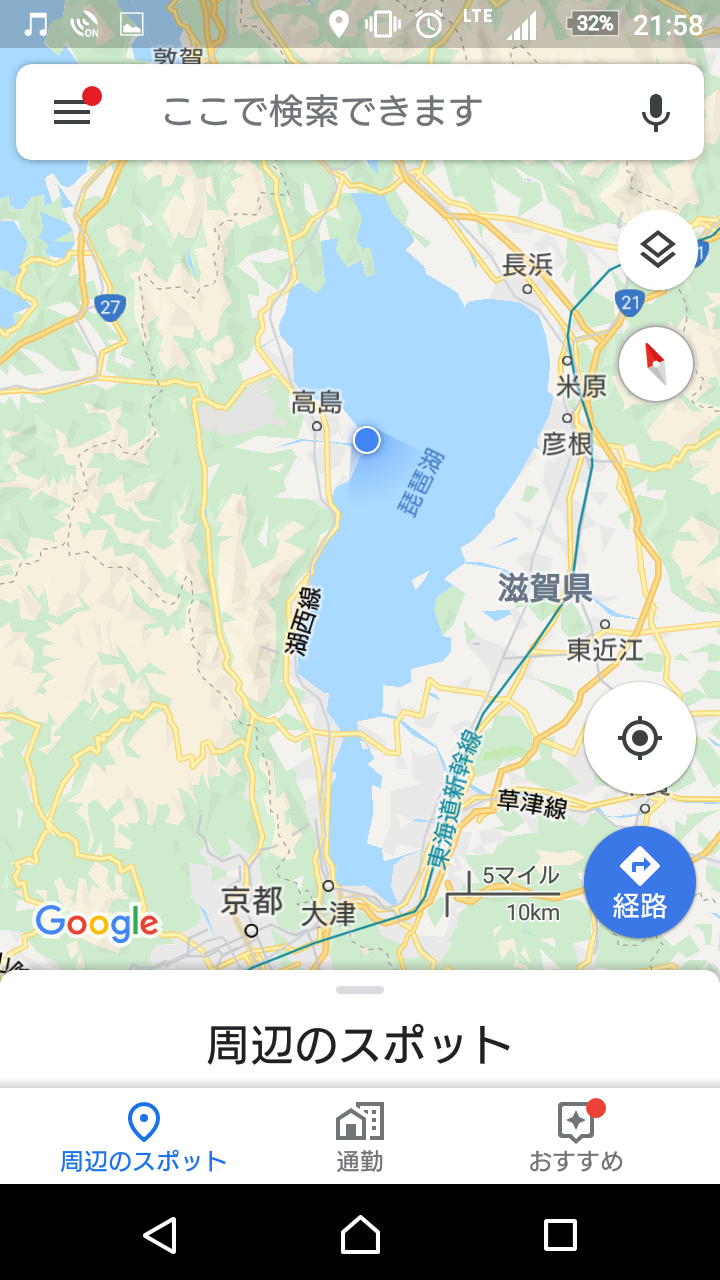Viewport: 720px width, 1280px height.
Task: Open the hamburger menu
Action: (x=72, y=112)
